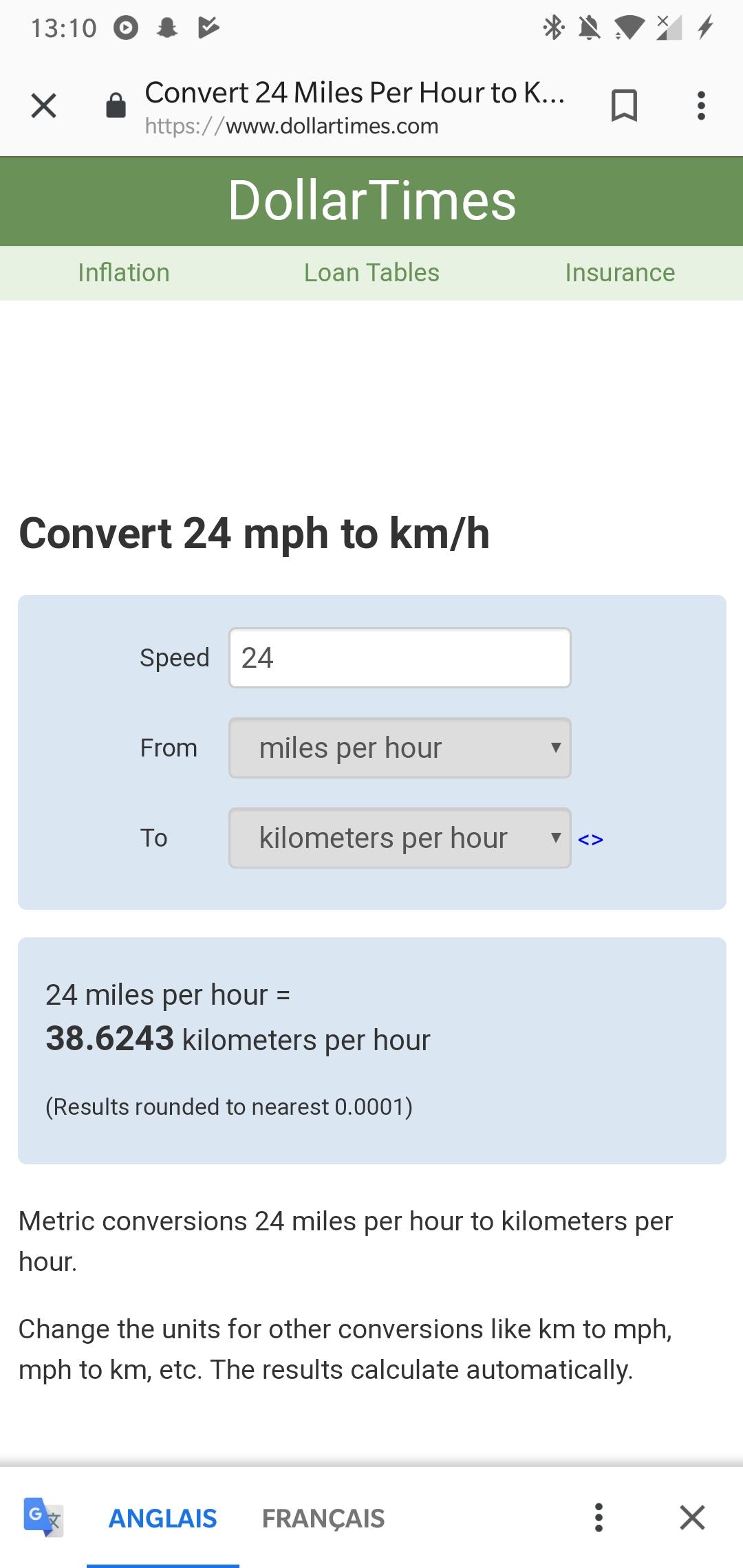The height and width of the screenshot is (1568, 743).
Task: Open the browser overflow menu
Action: pyautogui.click(x=701, y=106)
